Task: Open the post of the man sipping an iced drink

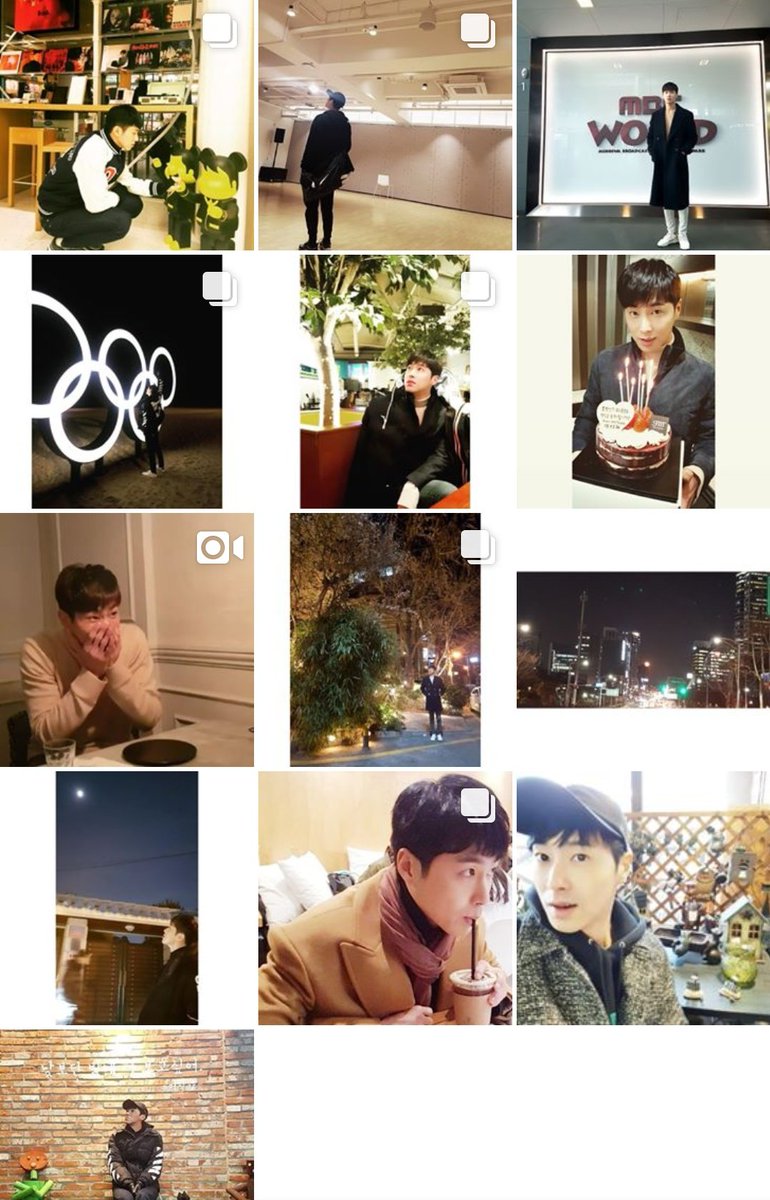Action: [x=385, y=898]
